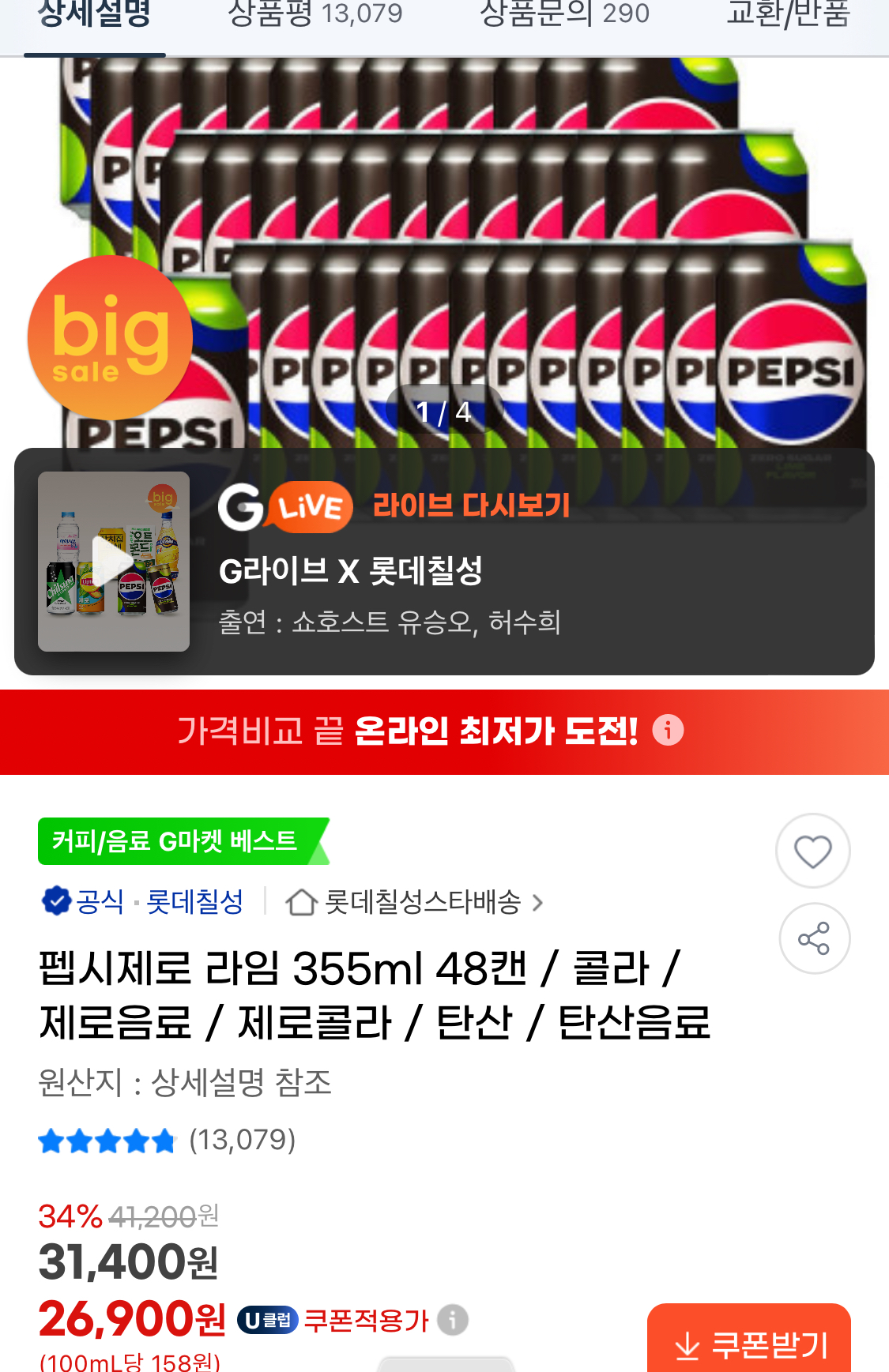The height and width of the screenshot is (1372, 889).
Task: Open the 공식 롯데칠성 brand link
Action: [x=144, y=901]
